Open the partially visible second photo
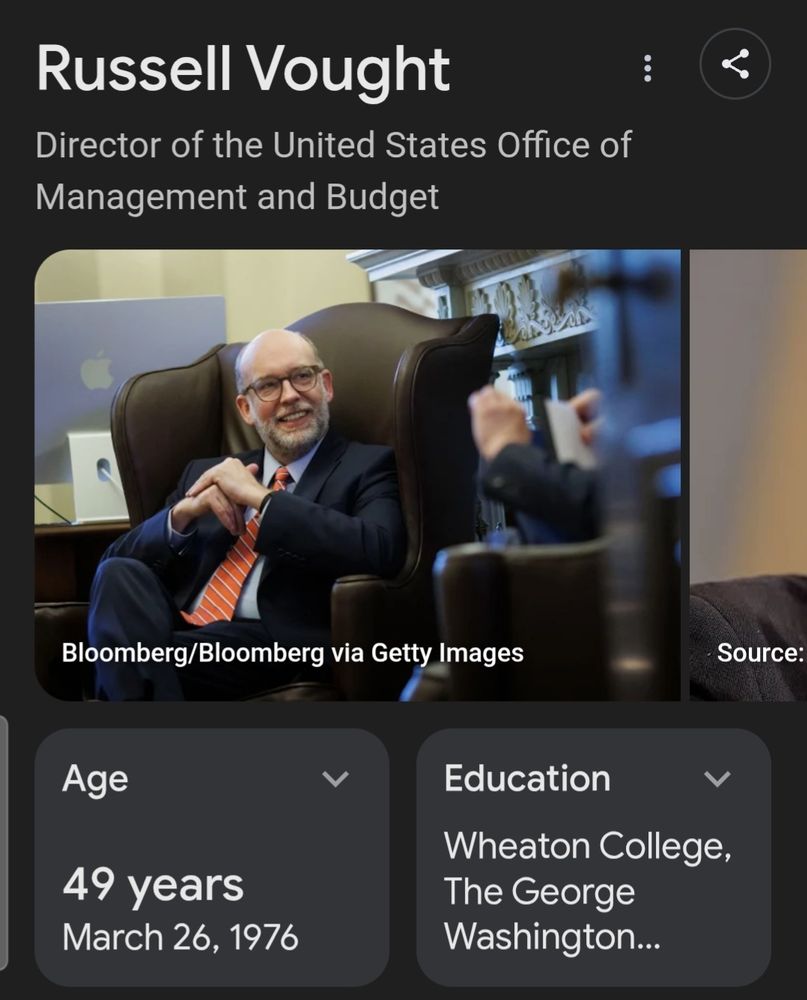Image resolution: width=807 pixels, height=1000 pixels. (748, 475)
